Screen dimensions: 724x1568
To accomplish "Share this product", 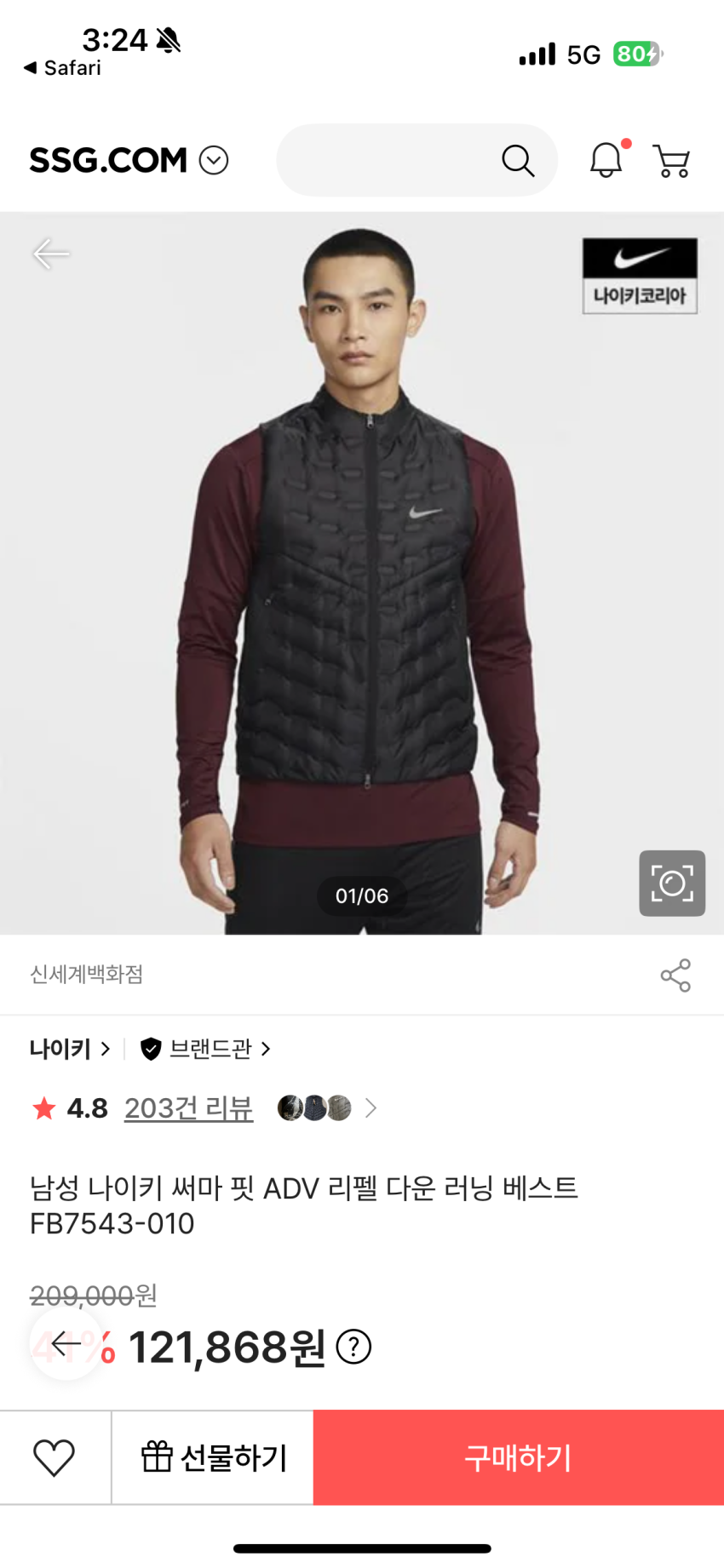I will click(675, 976).
